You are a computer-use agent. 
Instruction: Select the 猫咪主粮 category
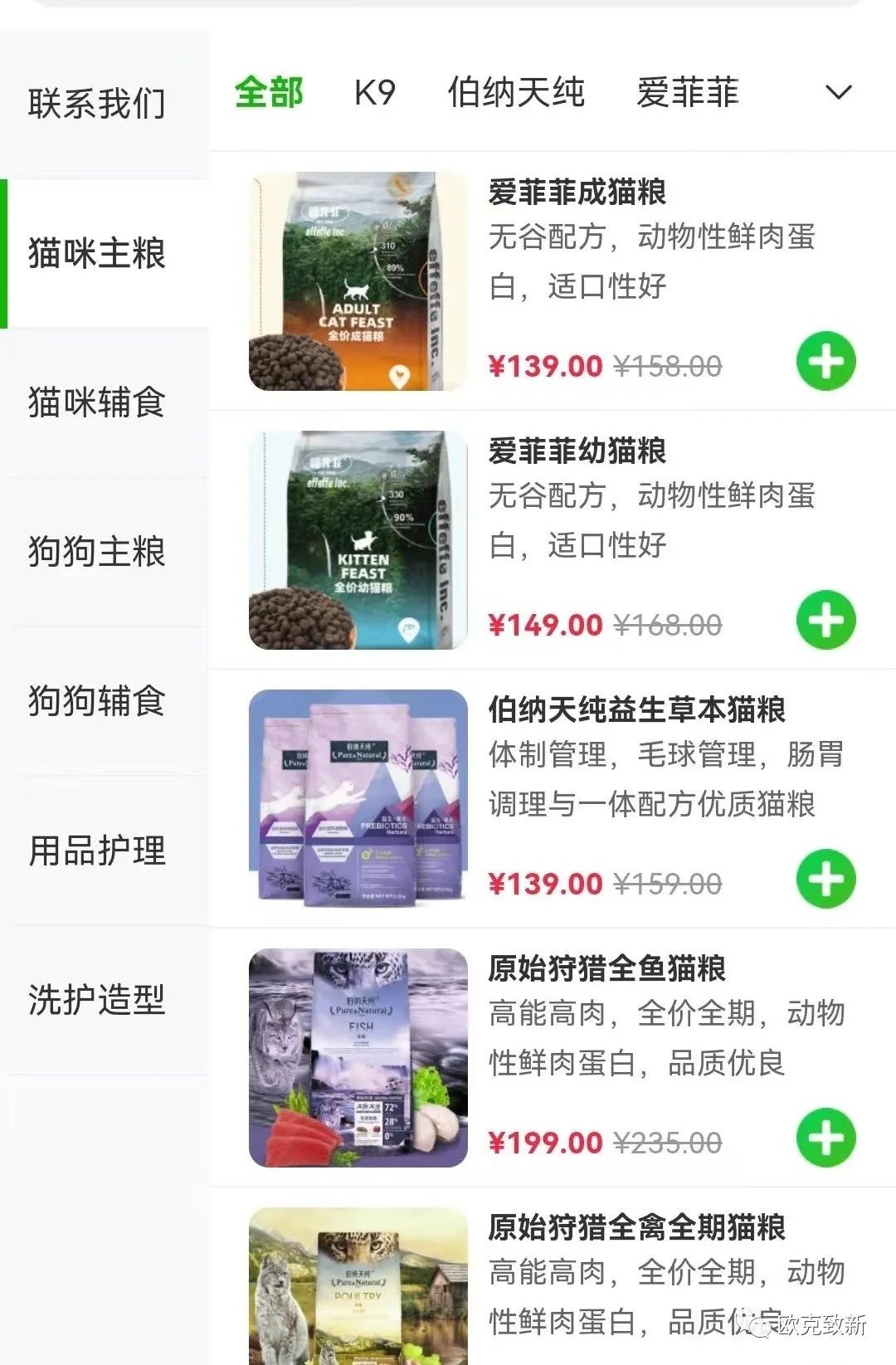(97, 253)
